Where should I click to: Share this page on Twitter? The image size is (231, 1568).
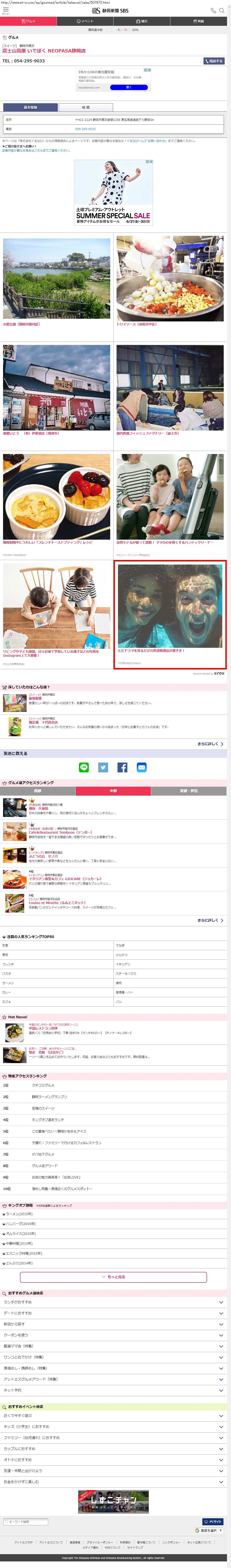[103, 767]
